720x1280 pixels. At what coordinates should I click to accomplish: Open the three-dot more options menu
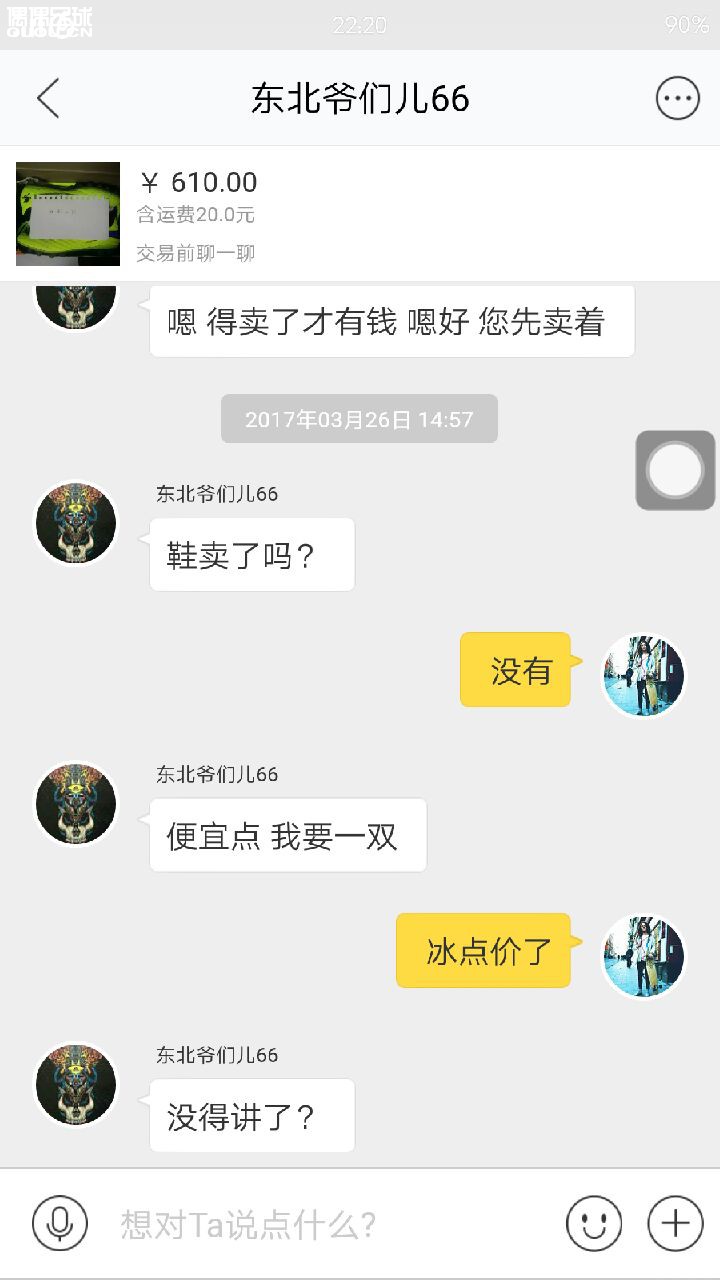pos(677,97)
